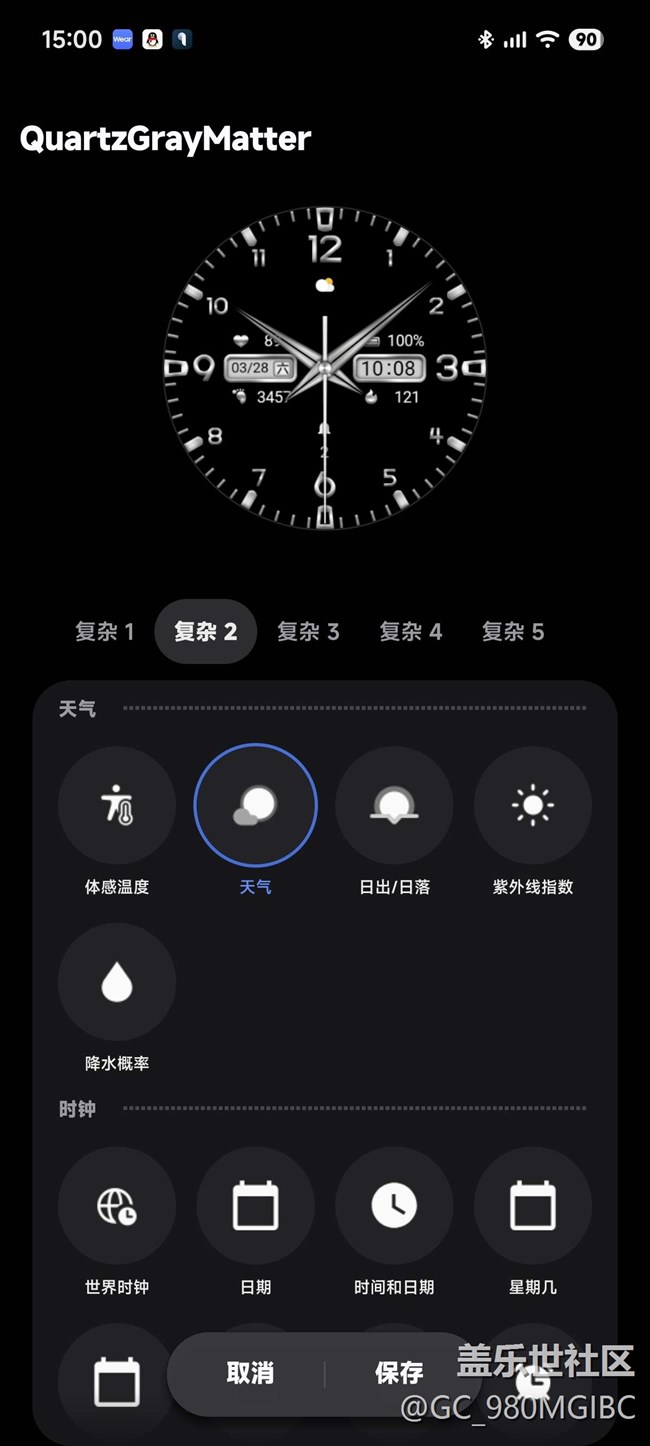
Task: Select the 紫外线指数 complication
Action: point(532,806)
